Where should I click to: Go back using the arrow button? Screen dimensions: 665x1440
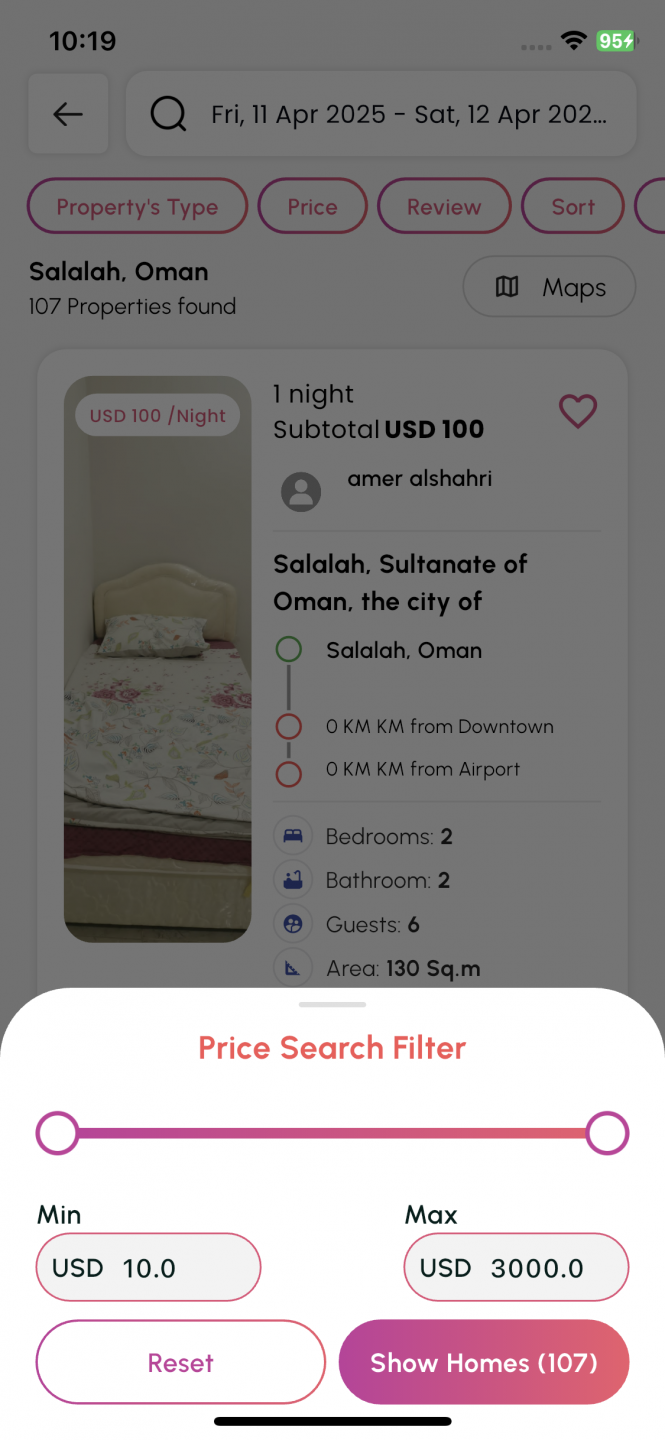[68, 114]
